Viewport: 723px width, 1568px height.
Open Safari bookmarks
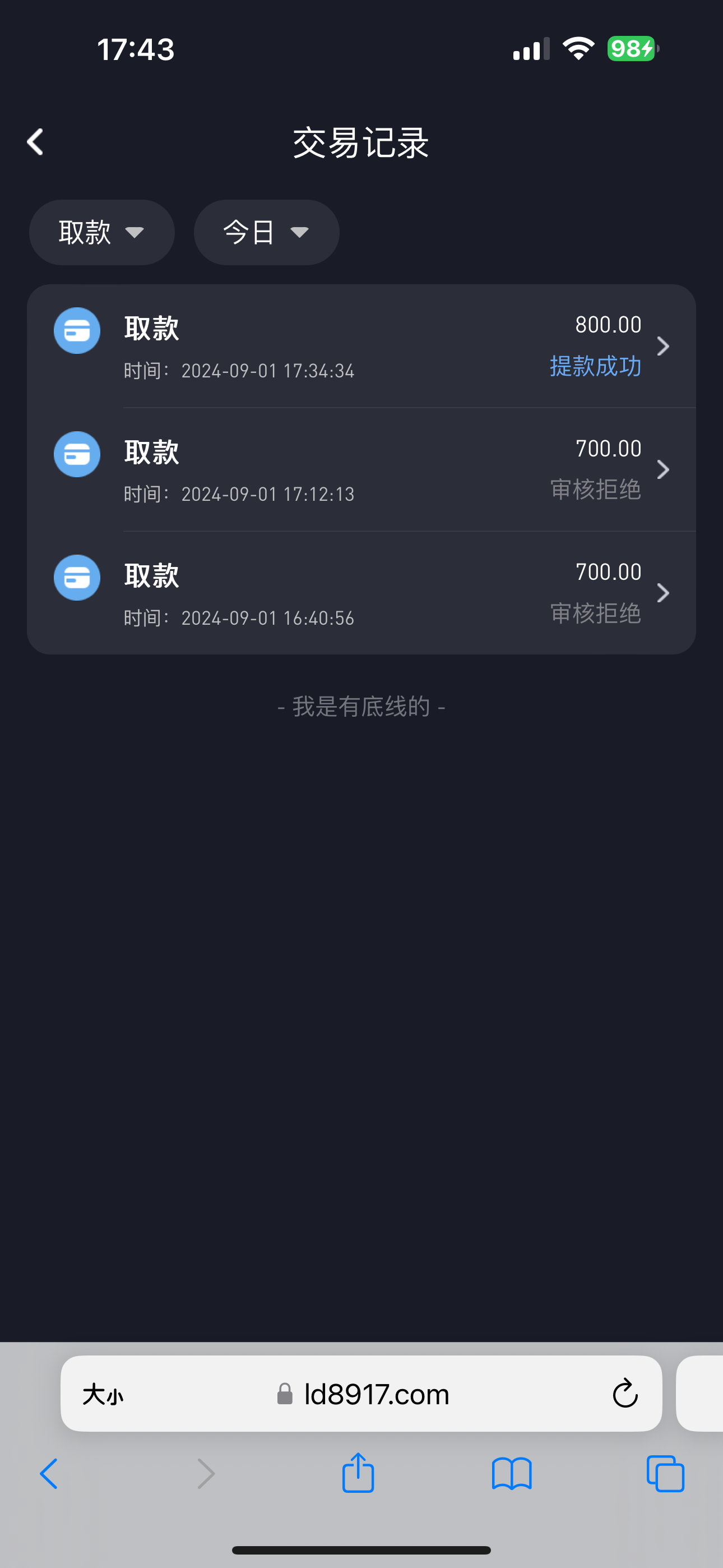[511, 1474]
